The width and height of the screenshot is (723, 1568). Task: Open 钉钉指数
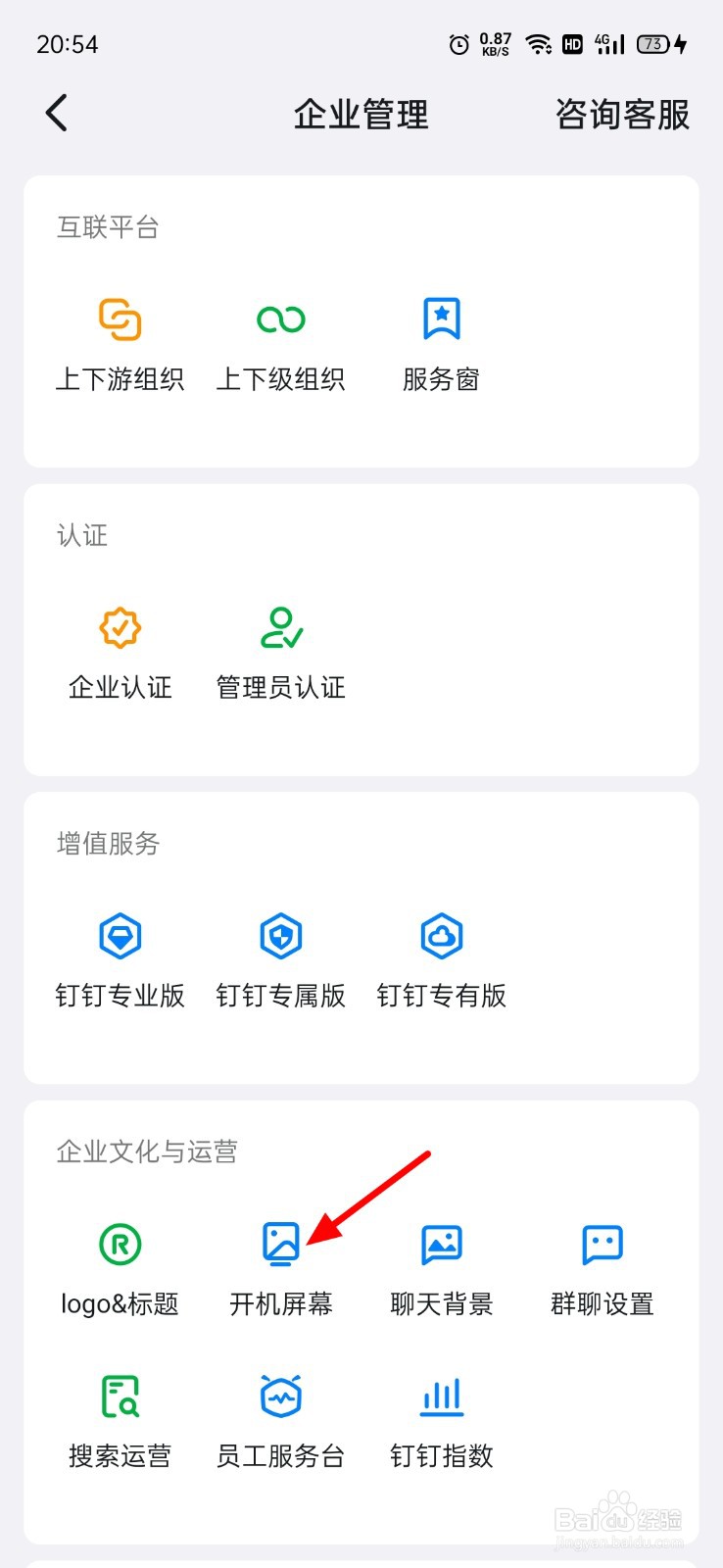[x=442, y=1422]
